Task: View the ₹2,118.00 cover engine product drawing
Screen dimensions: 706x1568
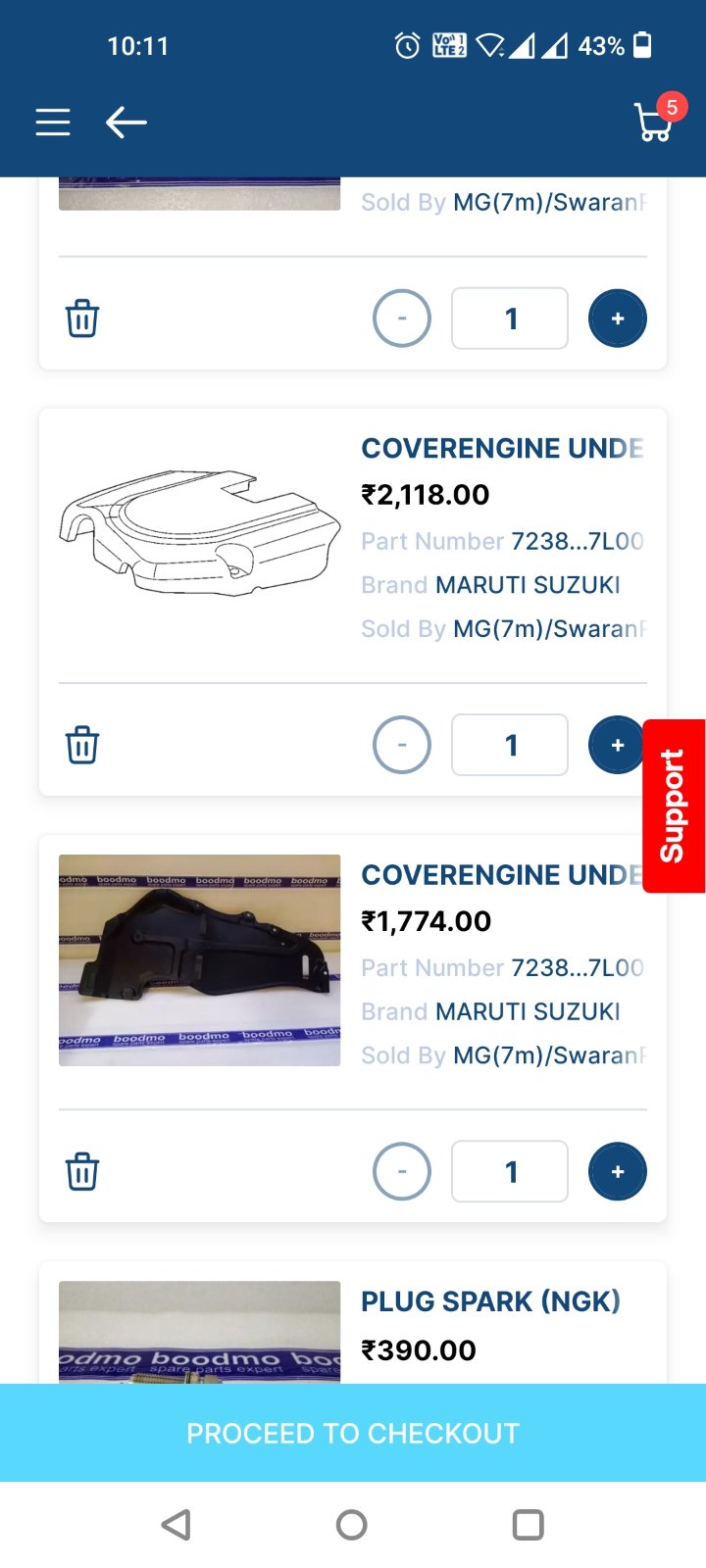Action: click(x=200, y=533)
